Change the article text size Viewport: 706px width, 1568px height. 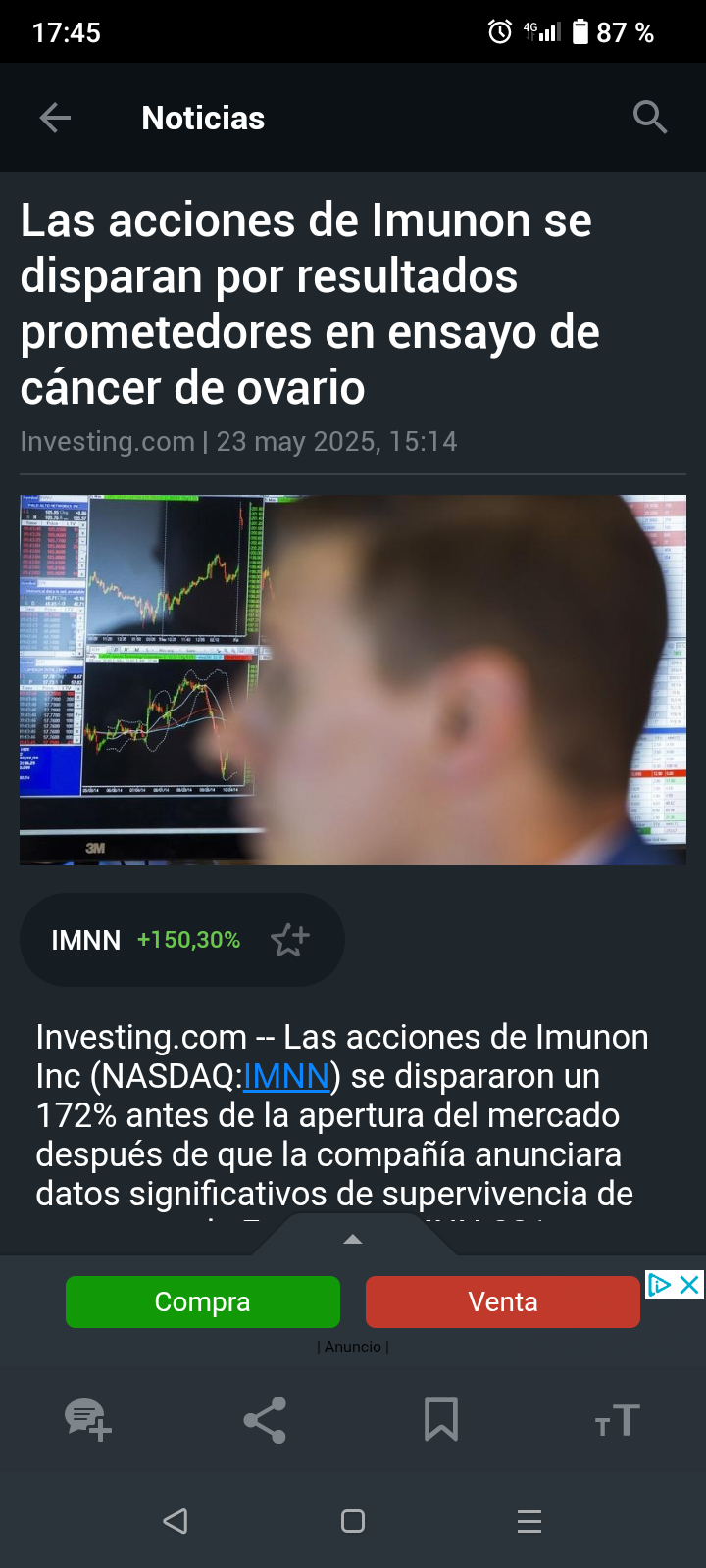click(x=618, y=1421)
